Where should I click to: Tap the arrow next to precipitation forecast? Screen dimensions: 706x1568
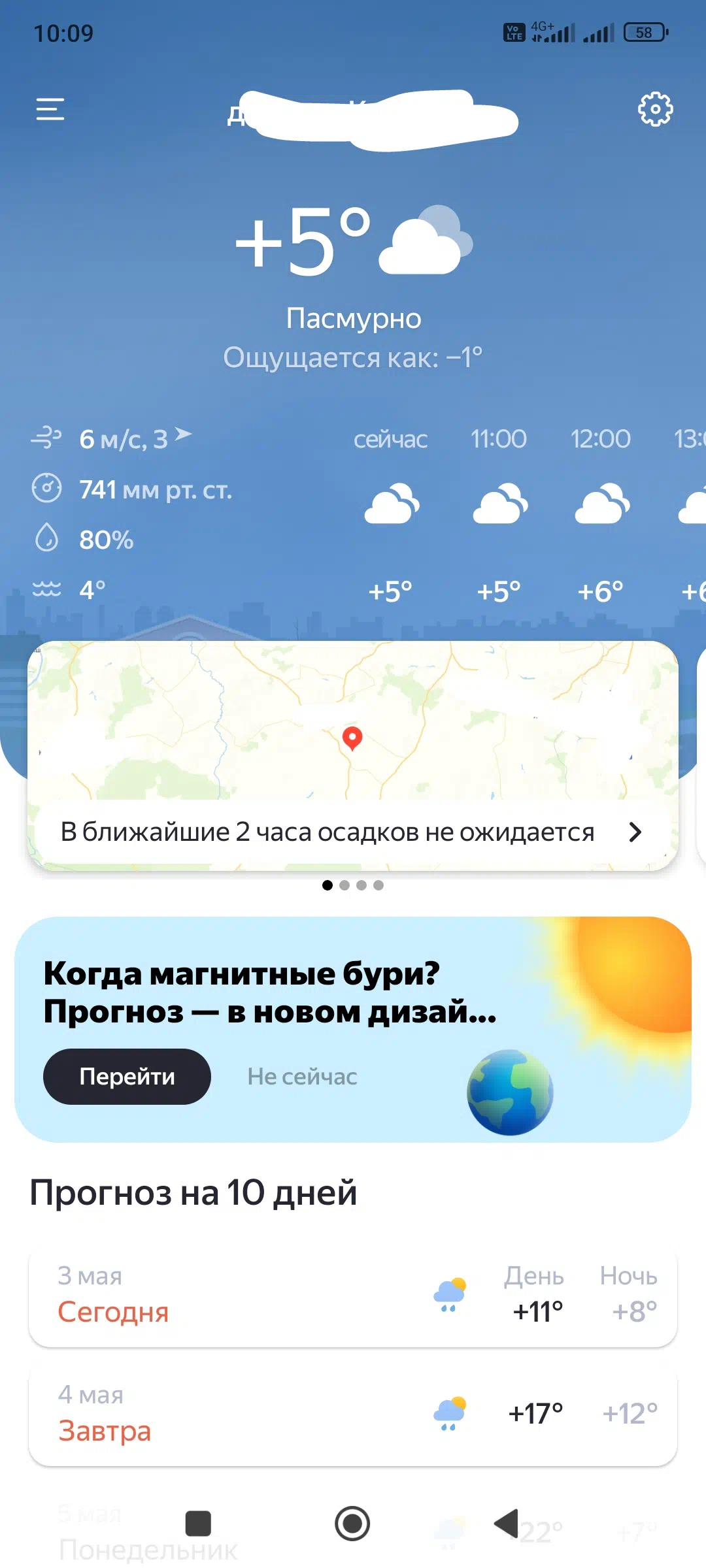click(x=635, y=832)
